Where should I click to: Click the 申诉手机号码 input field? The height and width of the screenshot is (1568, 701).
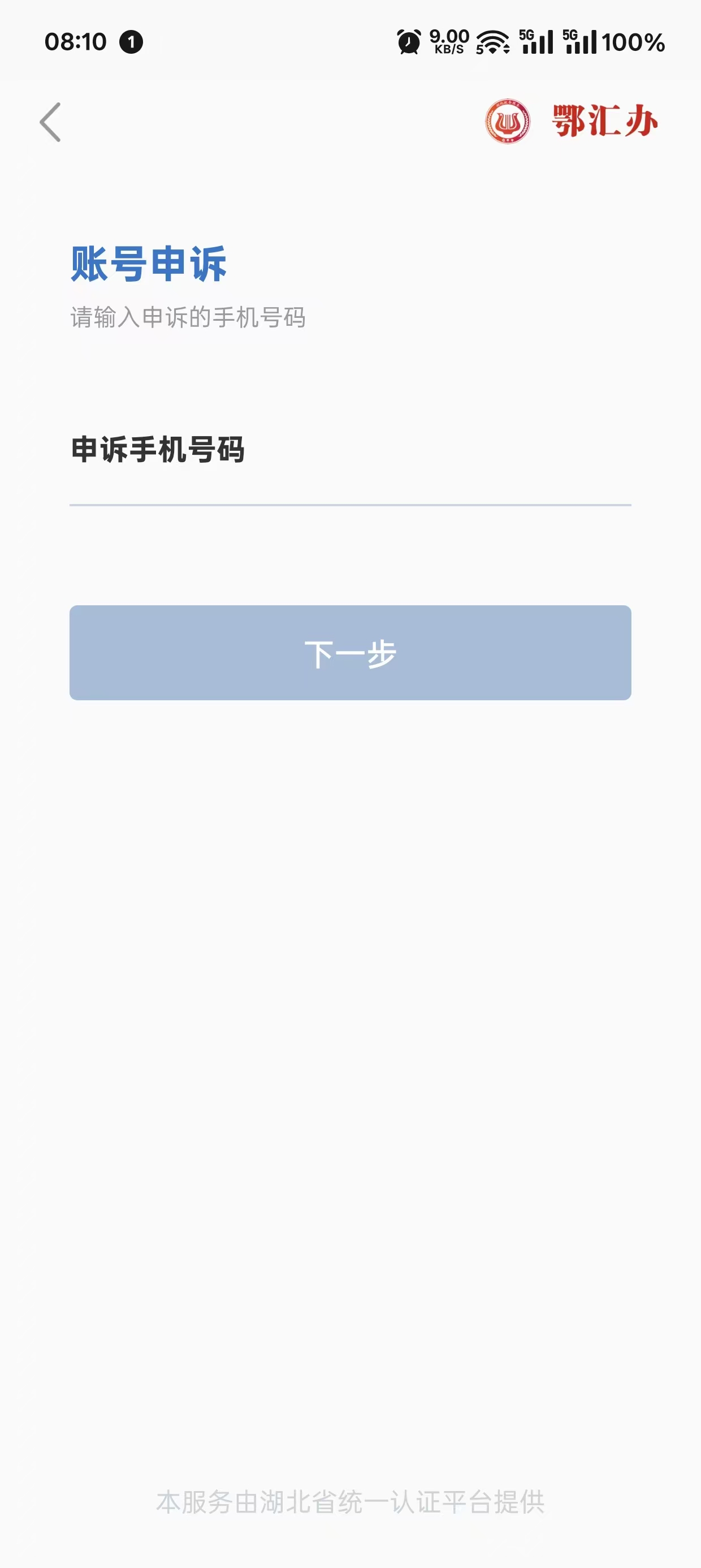click(350, 487)
